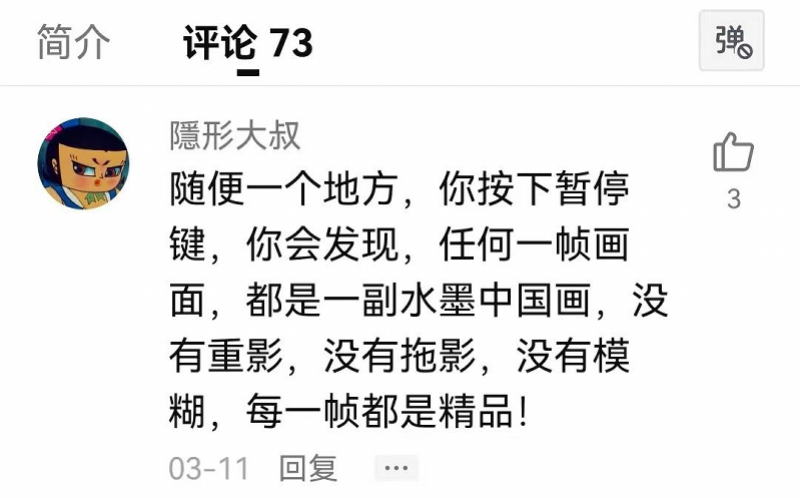
Task: Tap the username 隐形大叔
Action: click(x=235, y=135)
